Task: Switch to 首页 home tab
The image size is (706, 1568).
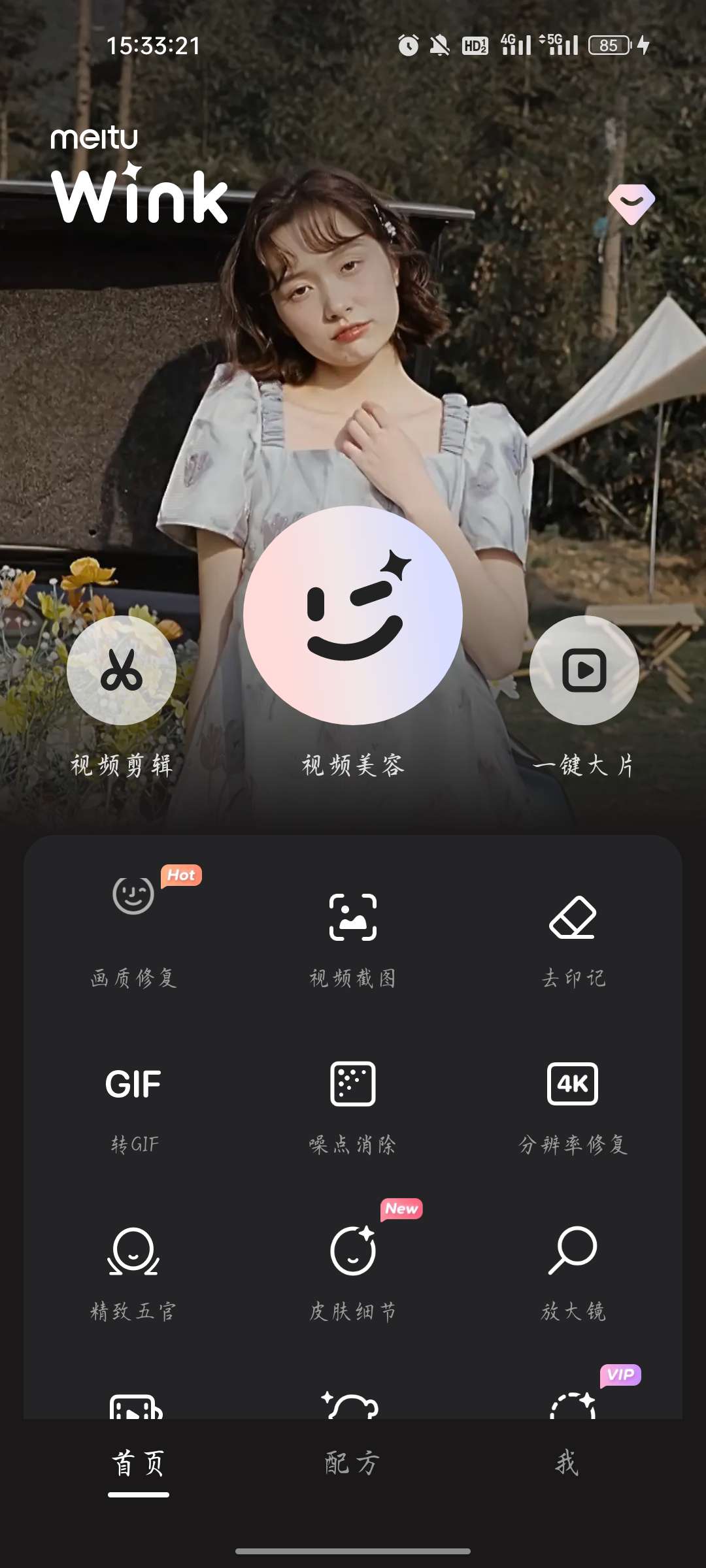Action: pos(139,1463)
